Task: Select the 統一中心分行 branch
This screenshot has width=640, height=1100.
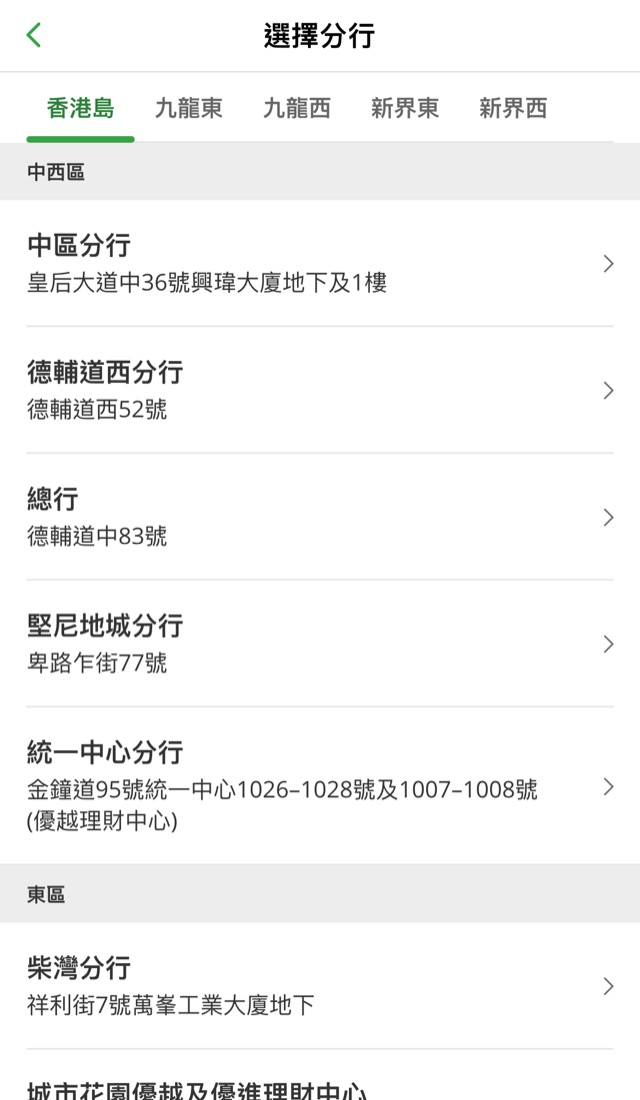Action: click(320, 786)
